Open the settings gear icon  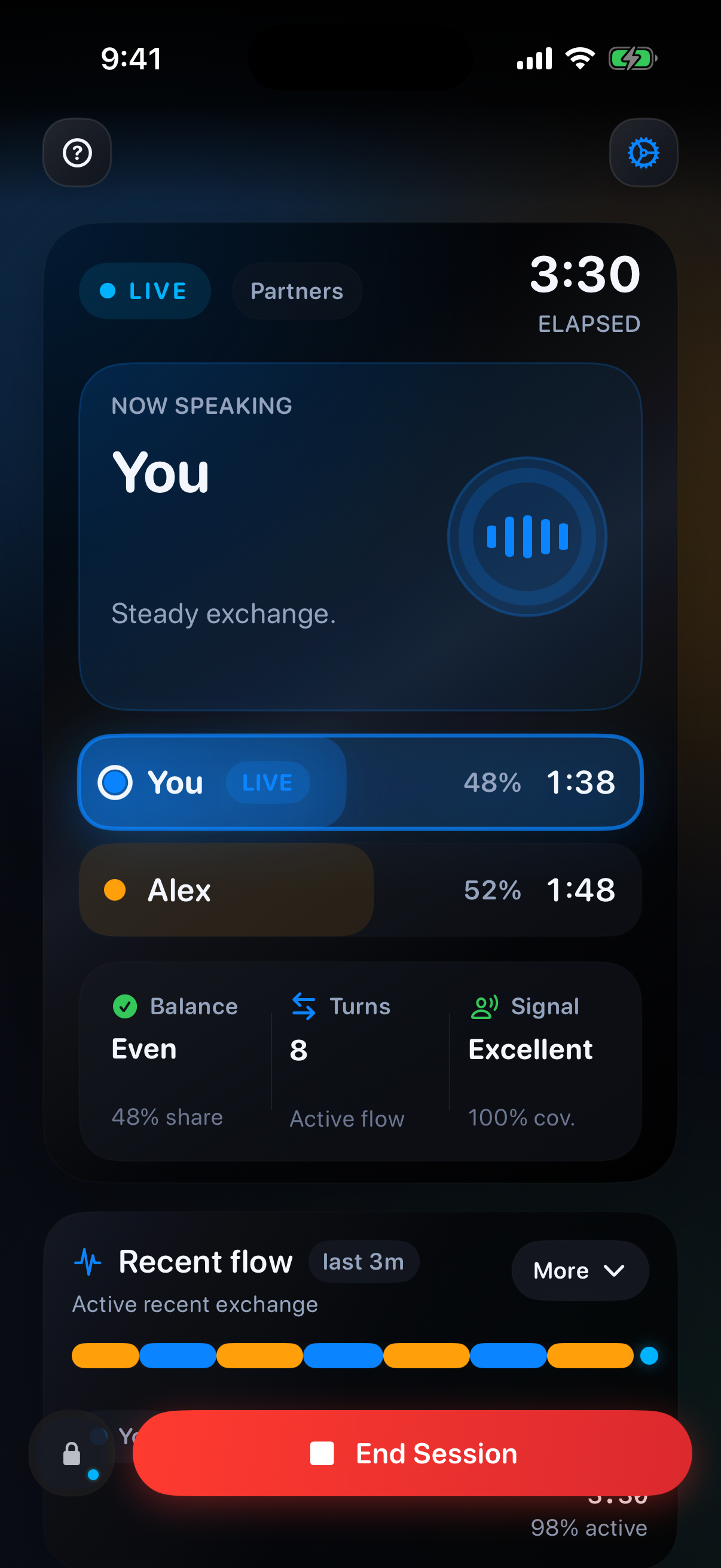(643, 152)
